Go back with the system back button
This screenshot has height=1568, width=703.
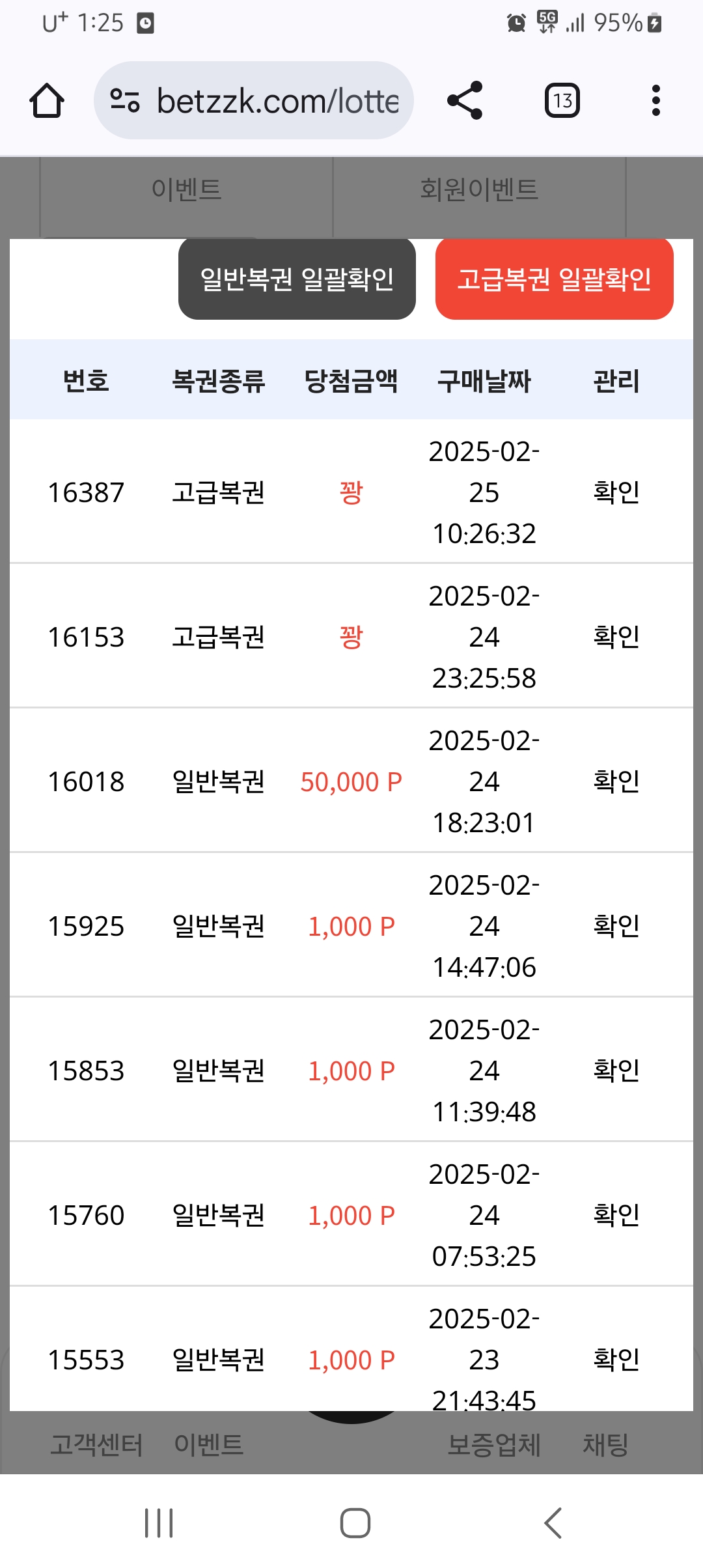(553, 1523)
